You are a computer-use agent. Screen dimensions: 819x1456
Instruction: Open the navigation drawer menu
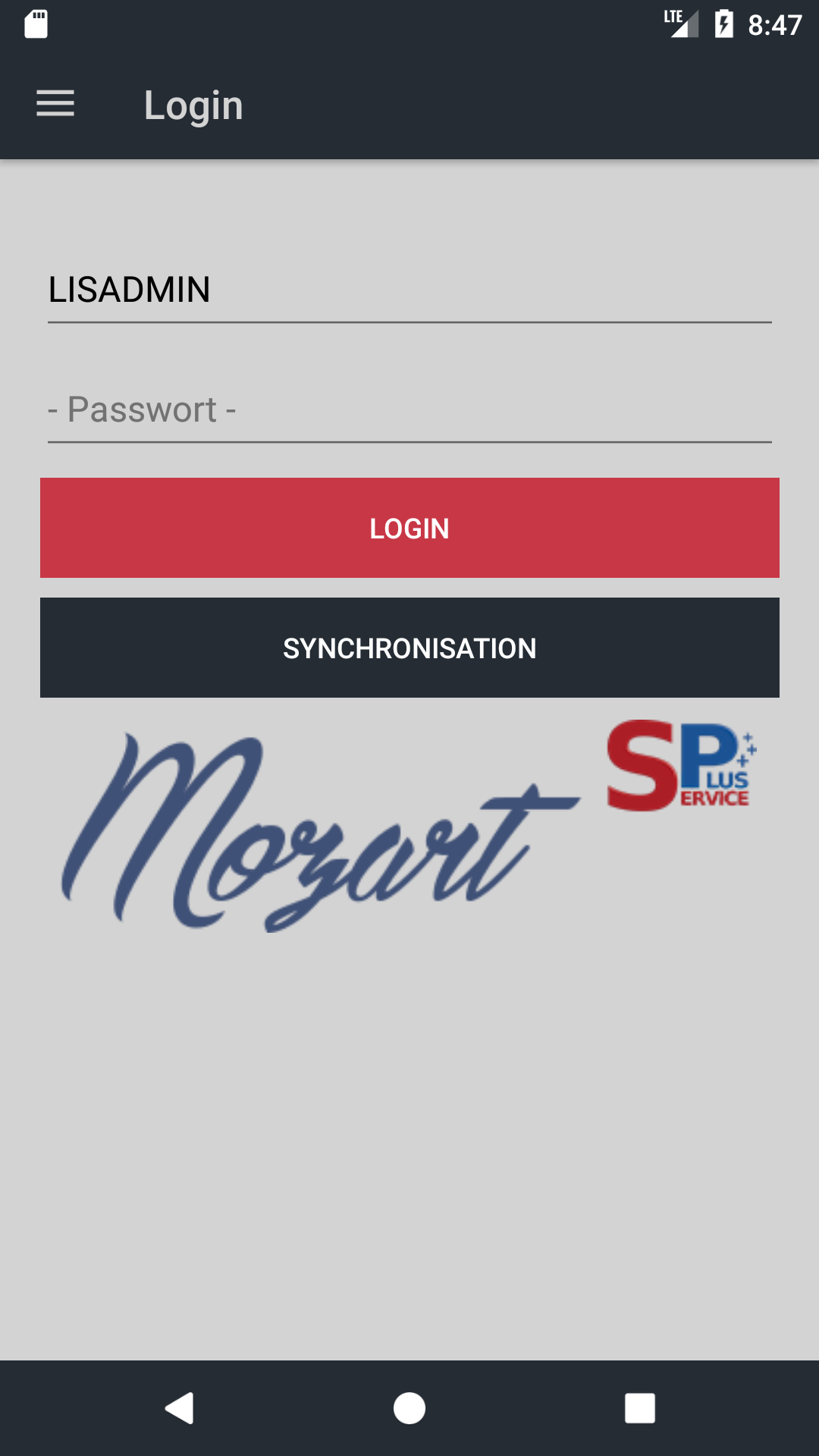point(55,104)
